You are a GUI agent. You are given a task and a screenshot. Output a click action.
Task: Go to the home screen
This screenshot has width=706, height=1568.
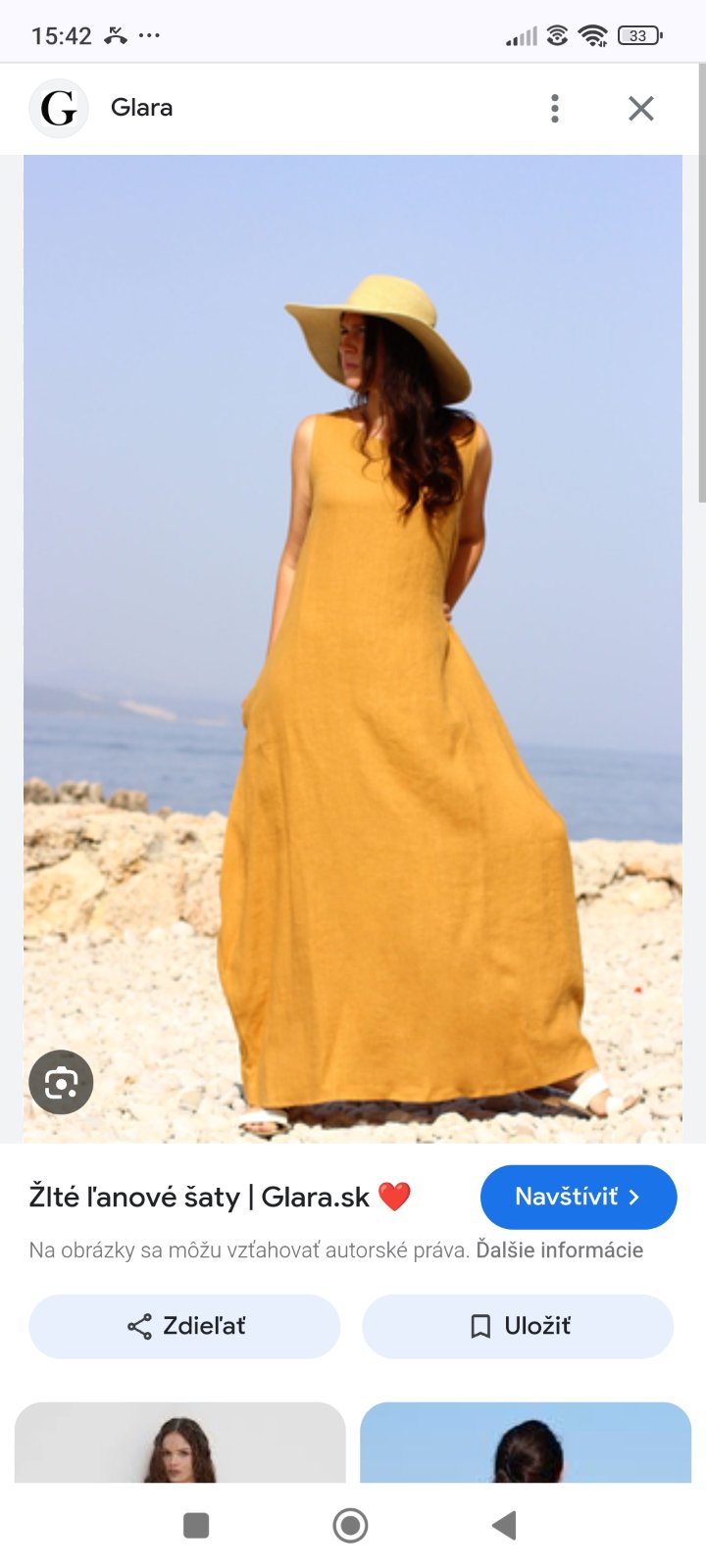tap(350, 1525)
